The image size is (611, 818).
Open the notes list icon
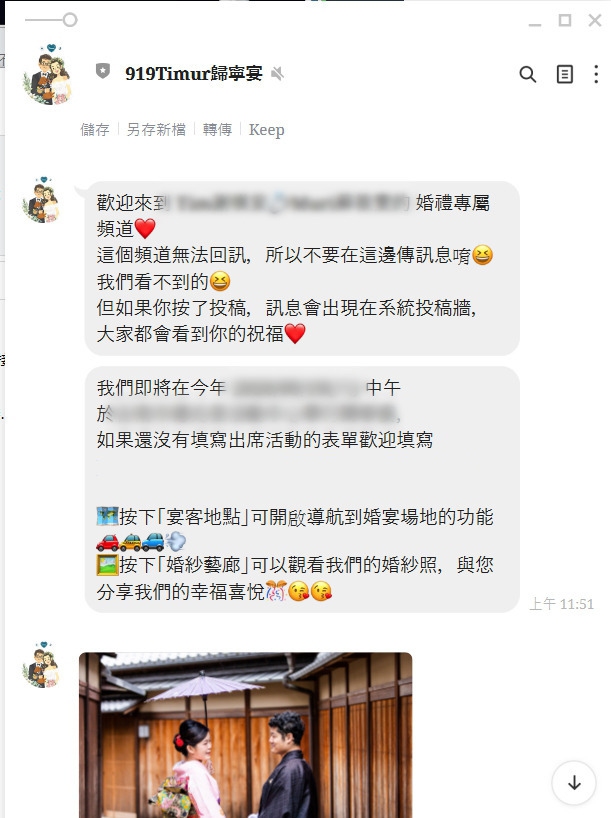pyautogui.click(x=565, y=74)
